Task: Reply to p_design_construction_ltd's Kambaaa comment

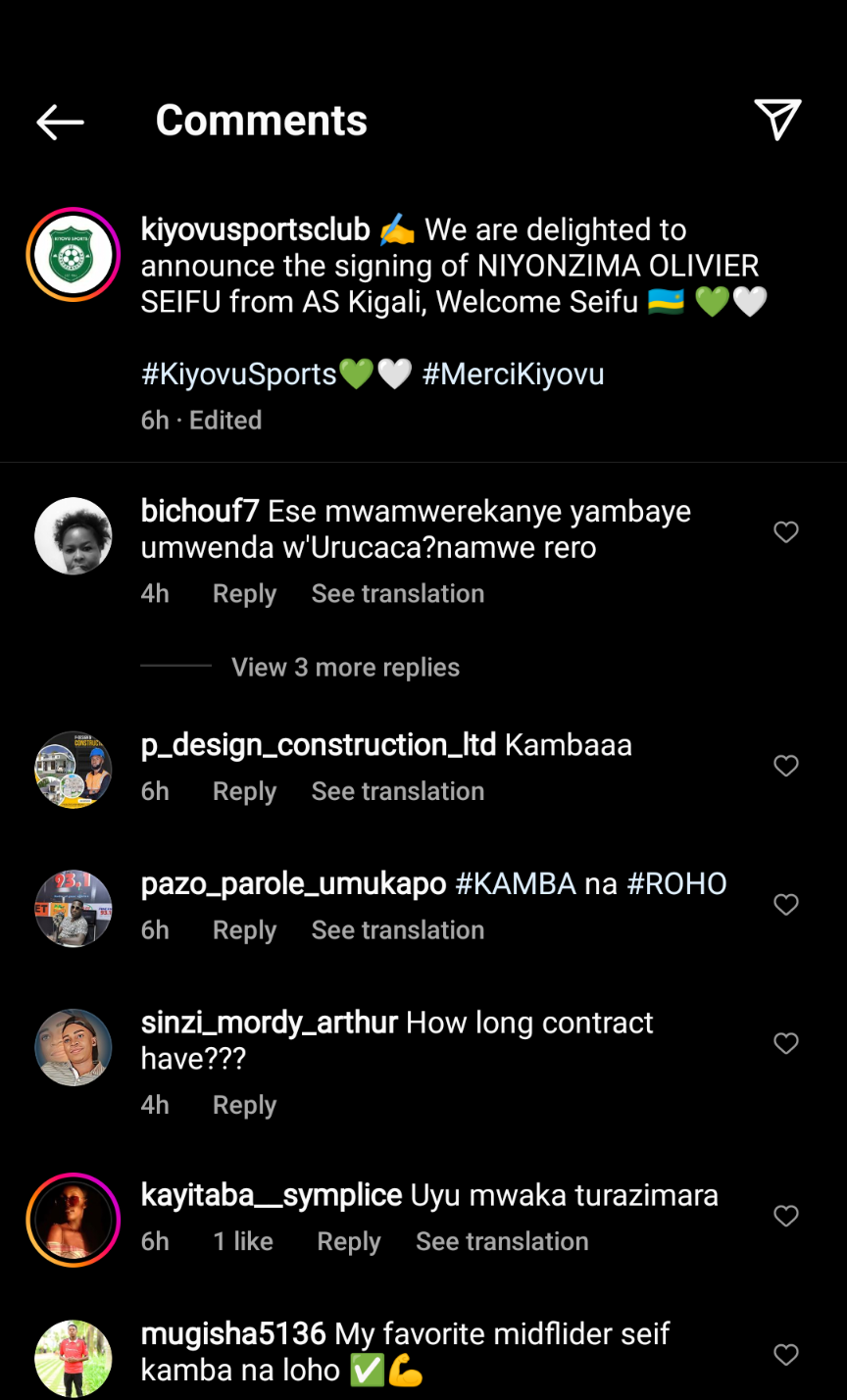Action: coord(244,791)
